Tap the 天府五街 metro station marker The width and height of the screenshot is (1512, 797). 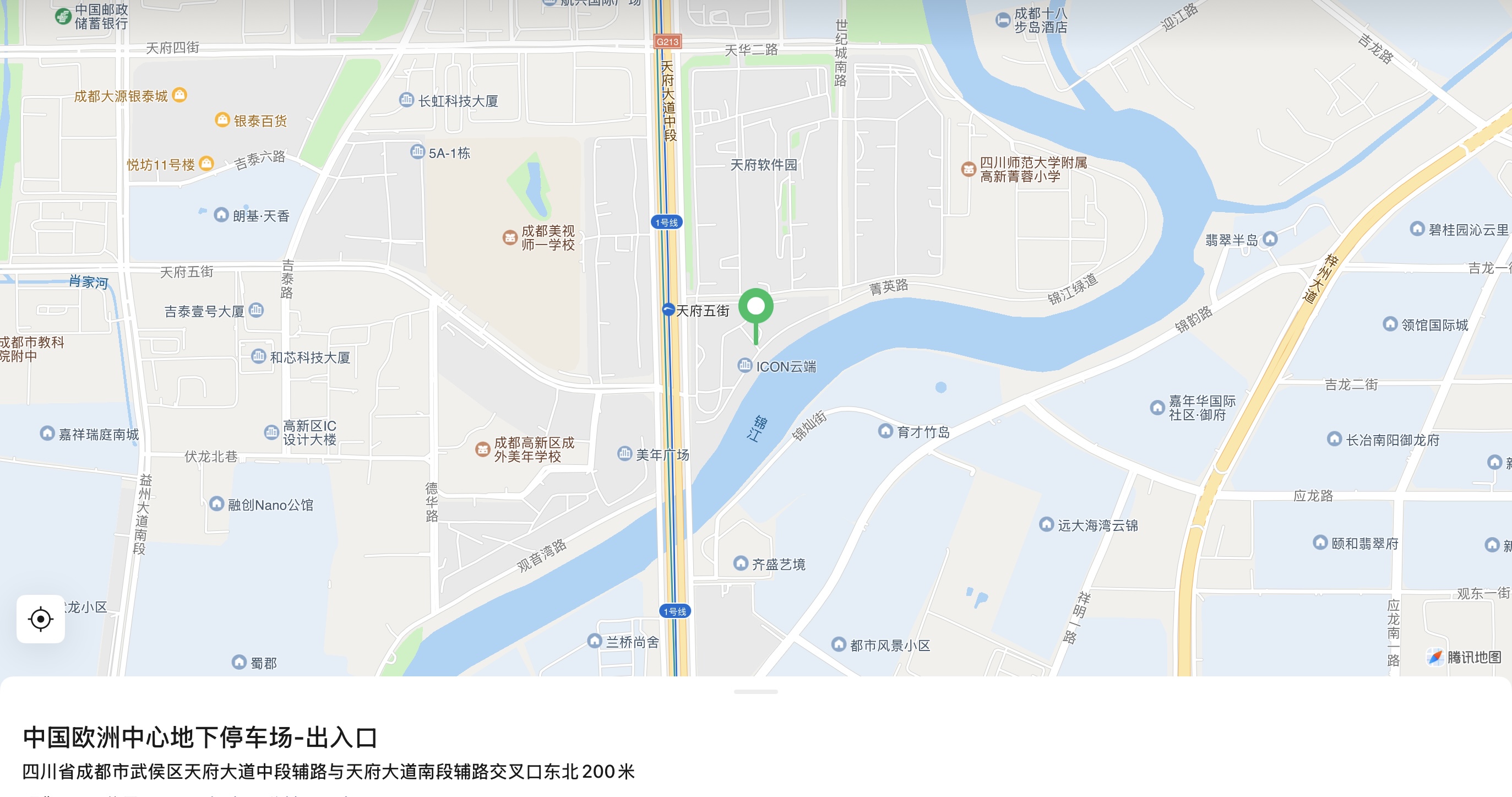(x=668, y=310)
